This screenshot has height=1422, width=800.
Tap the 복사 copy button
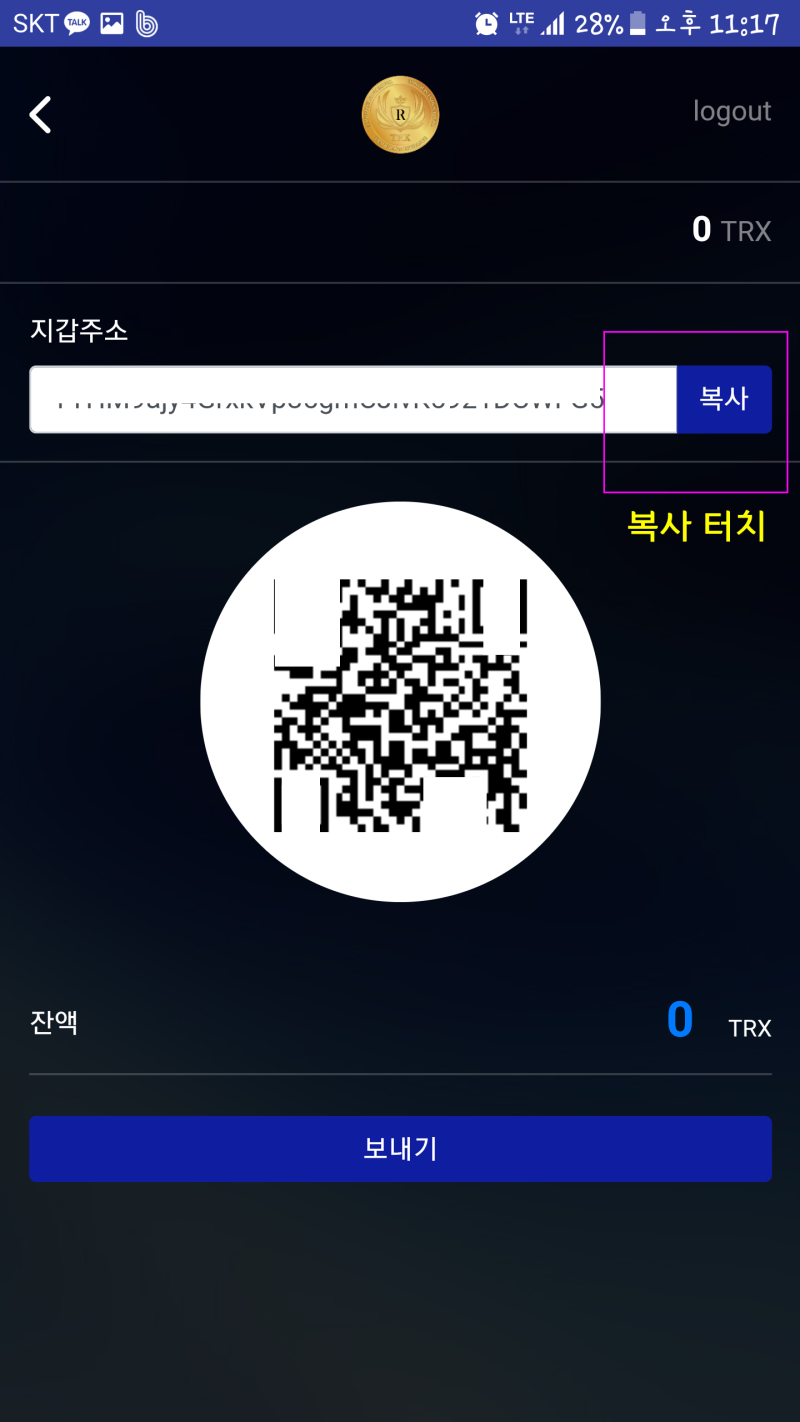point(724,399)
